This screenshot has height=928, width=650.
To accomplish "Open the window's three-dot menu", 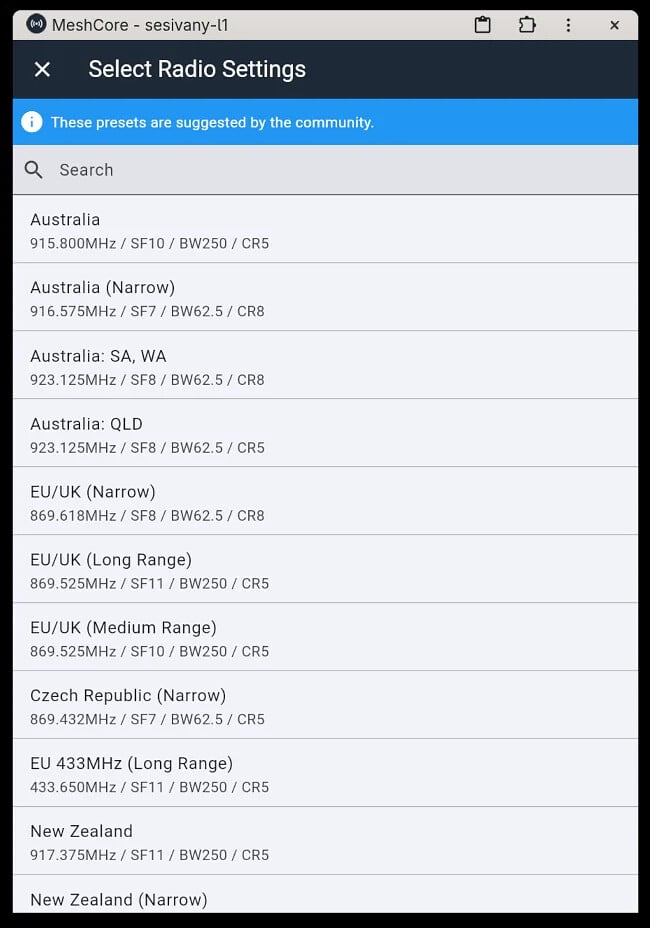I will 568,25.
